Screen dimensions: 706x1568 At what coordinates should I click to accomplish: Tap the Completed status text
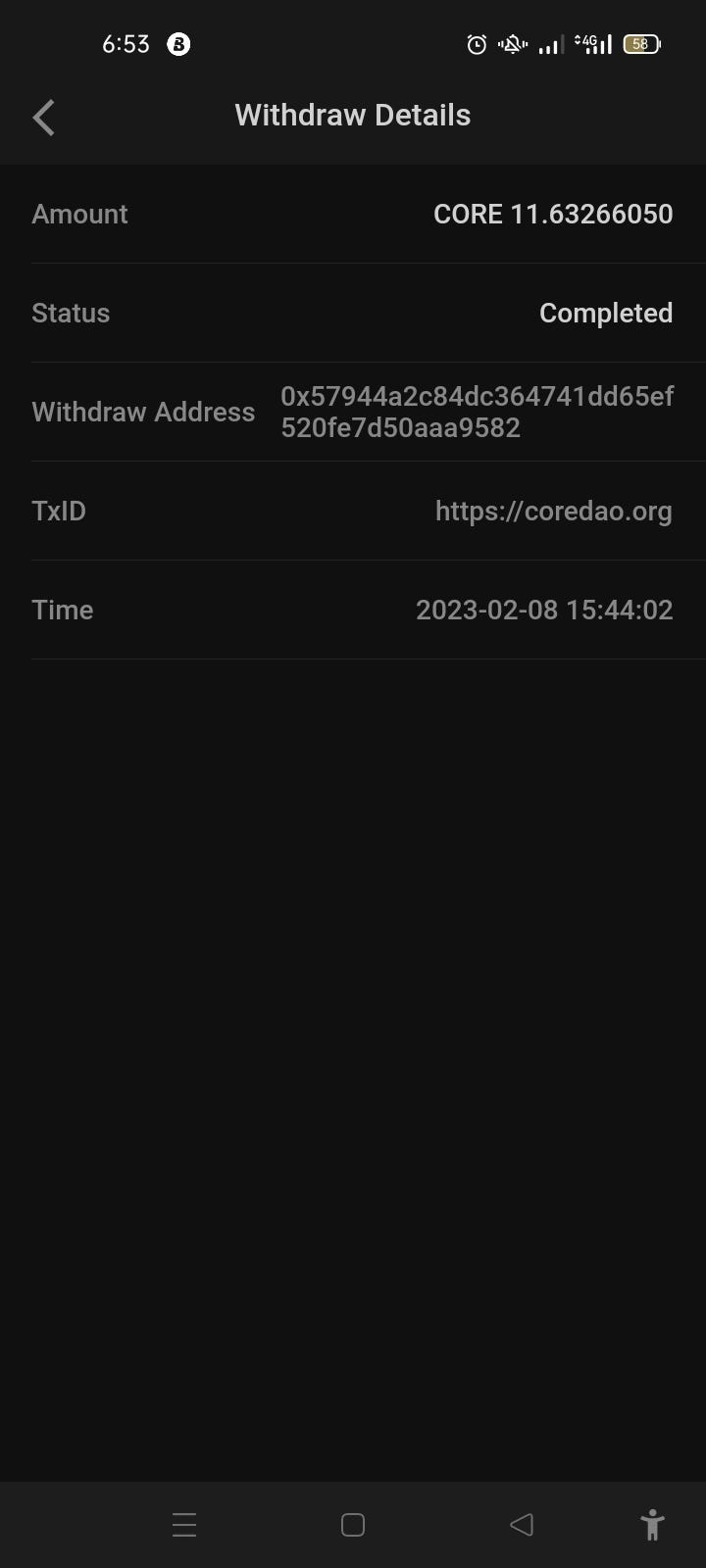(606, 313)
